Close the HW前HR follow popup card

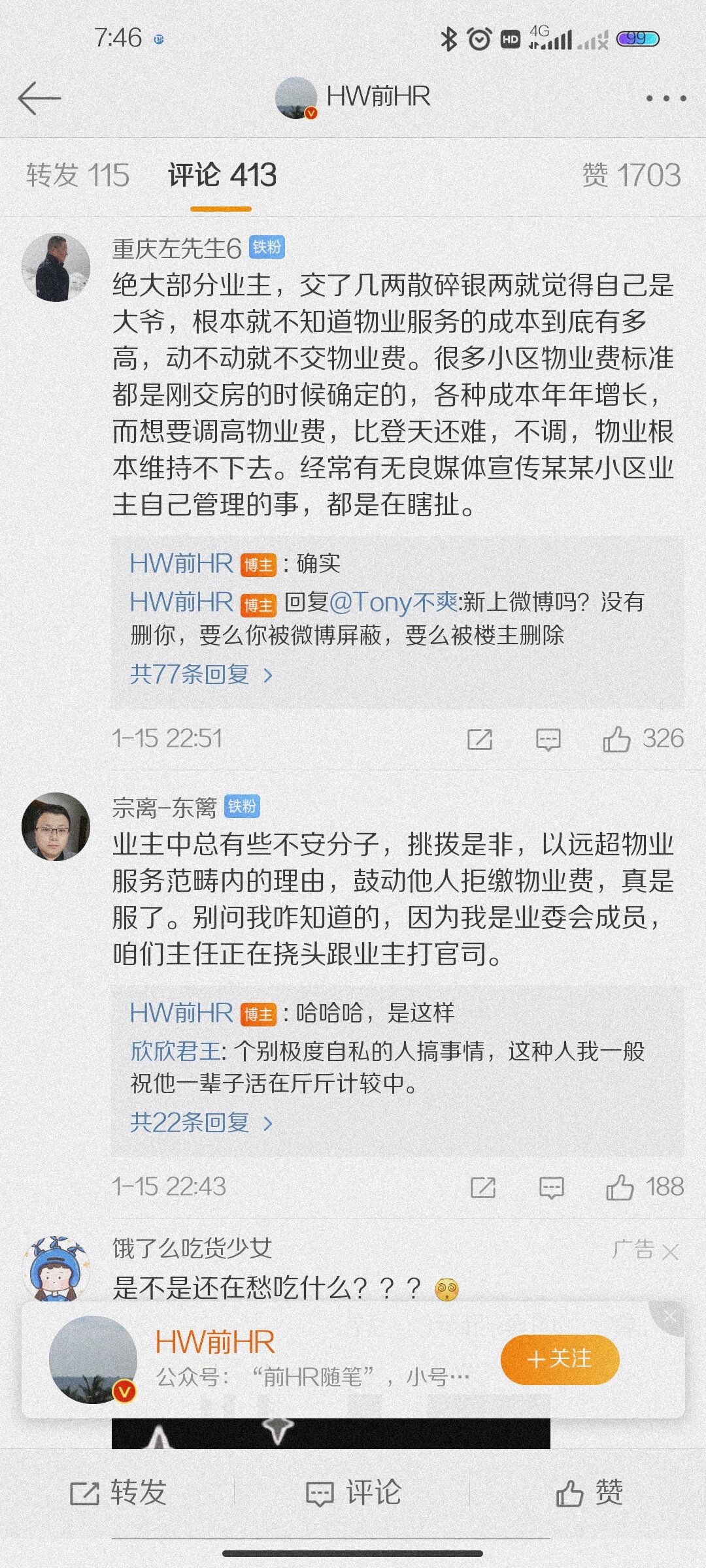669,1316
